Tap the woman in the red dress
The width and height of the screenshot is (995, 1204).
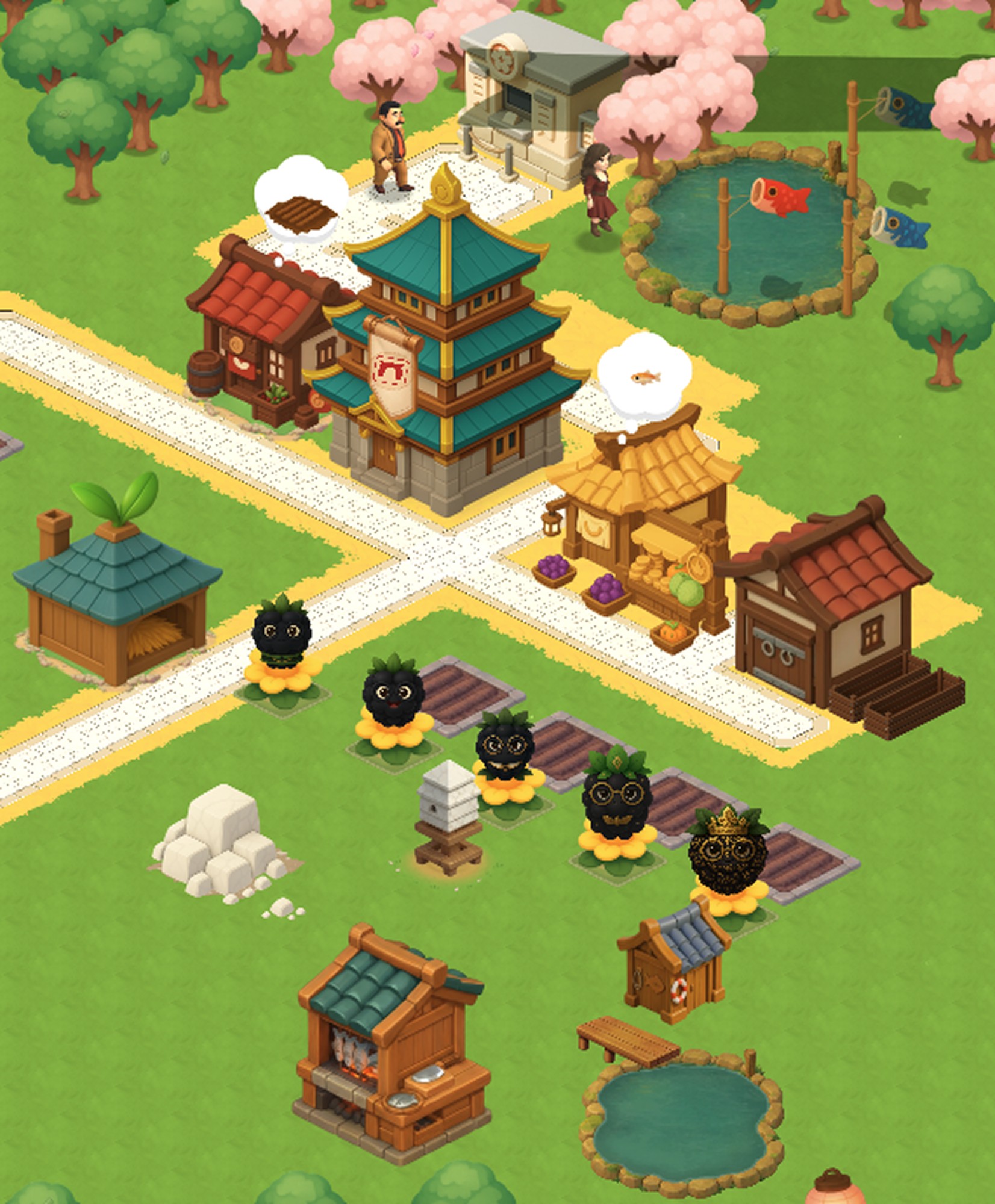pos(598,190)
